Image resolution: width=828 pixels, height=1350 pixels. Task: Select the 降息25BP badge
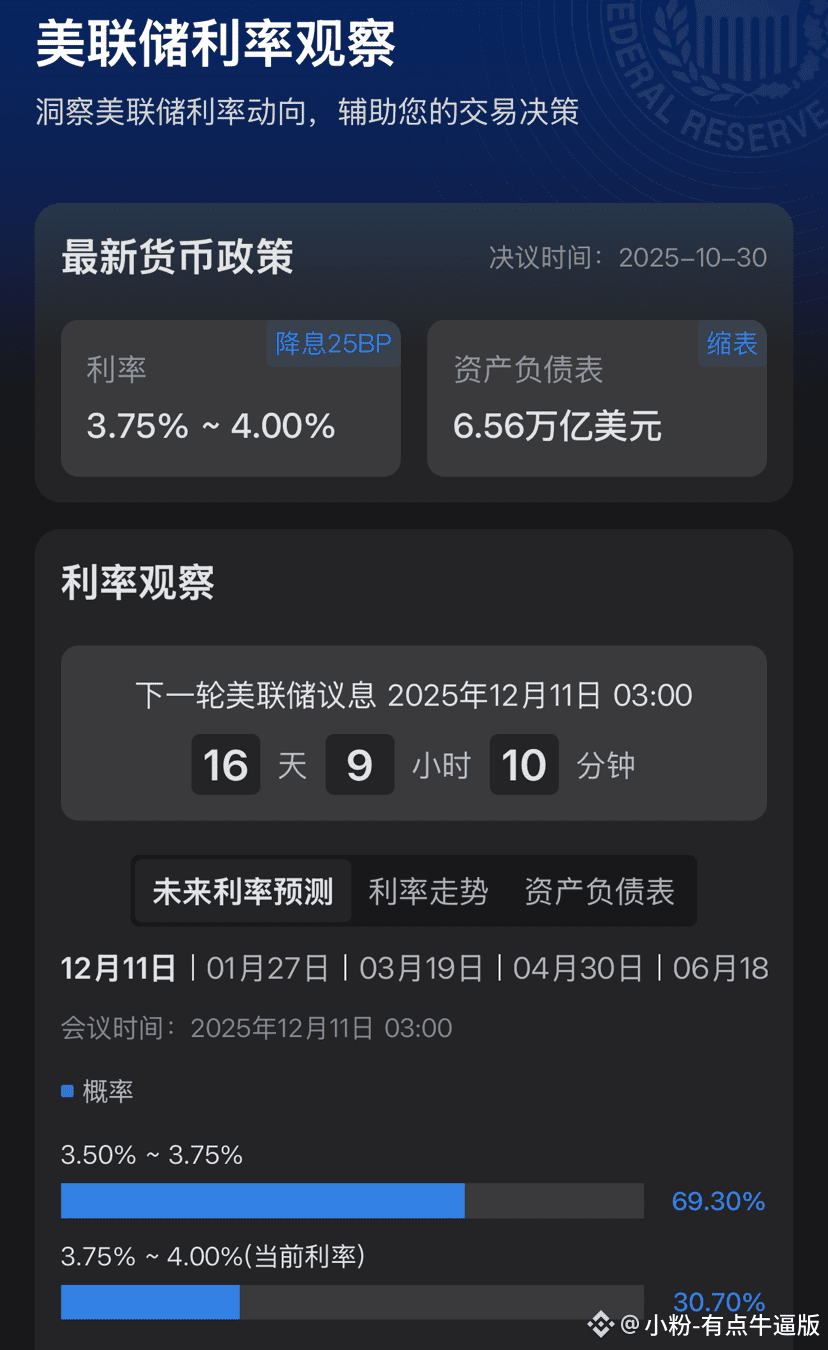(333, 343)
